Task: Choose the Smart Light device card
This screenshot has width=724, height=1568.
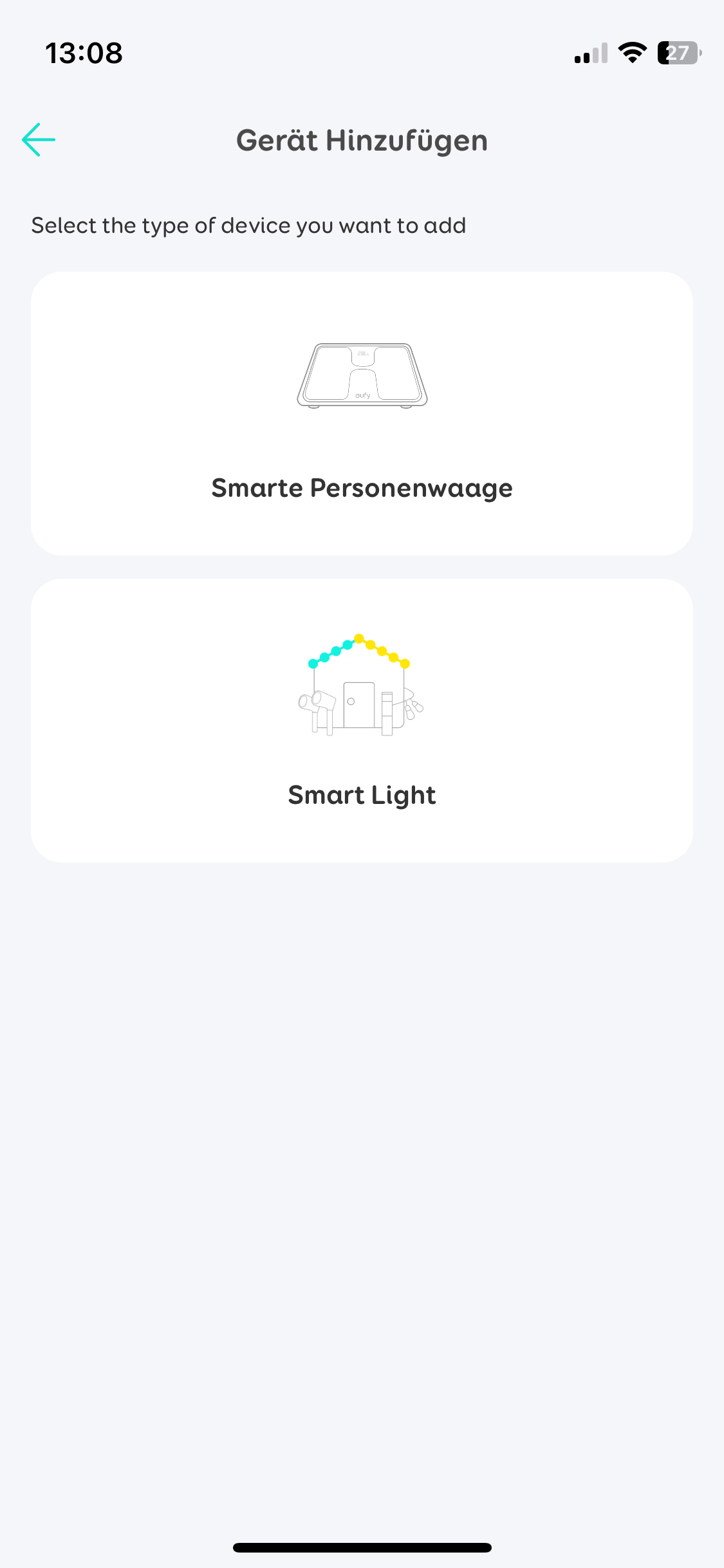Action: click(362, 720)
